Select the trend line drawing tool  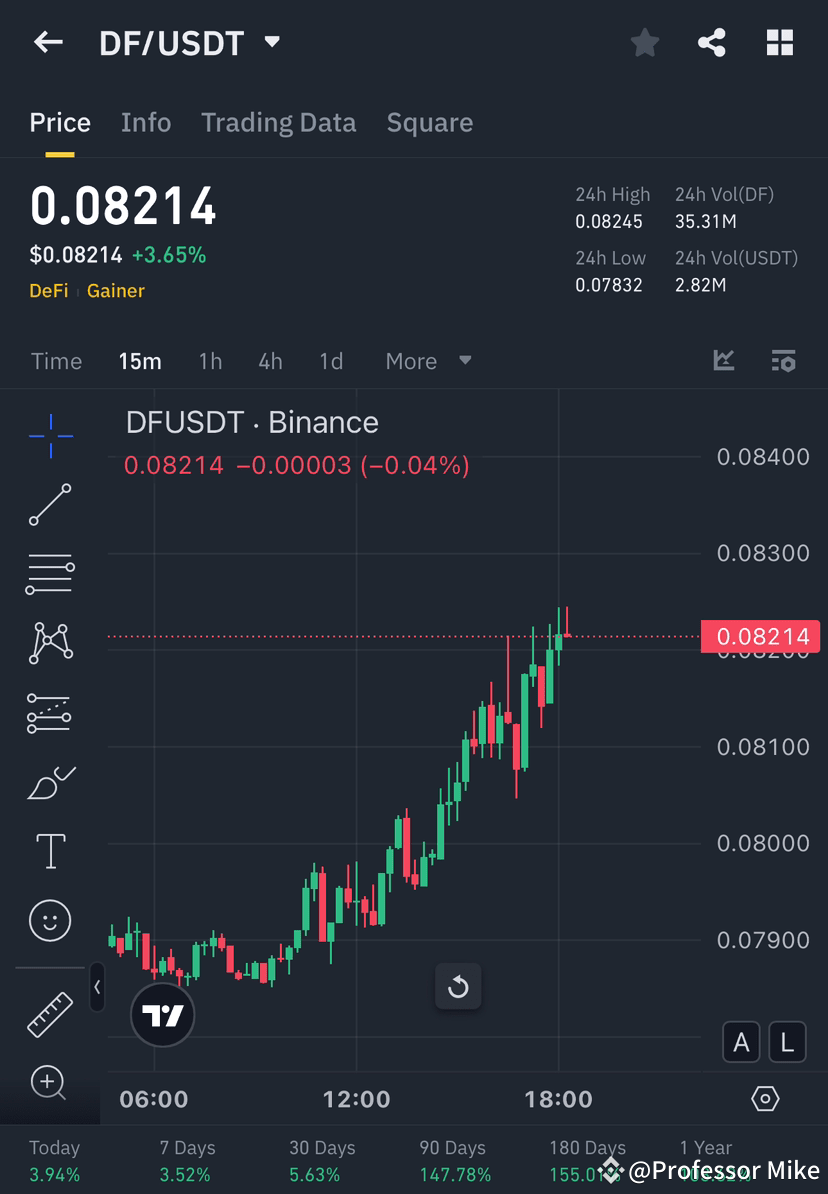tap(50, 505)
